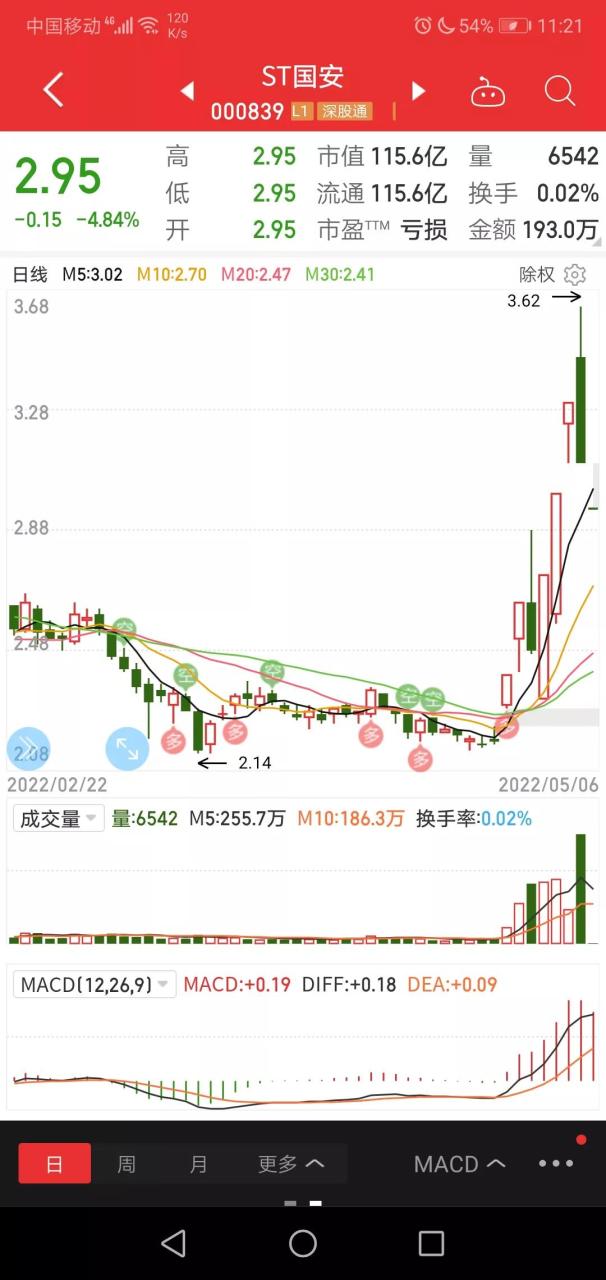This screenshot has width=606, height=1280.
Task: Open the system recent apps button
Action: pos(431,1243)
